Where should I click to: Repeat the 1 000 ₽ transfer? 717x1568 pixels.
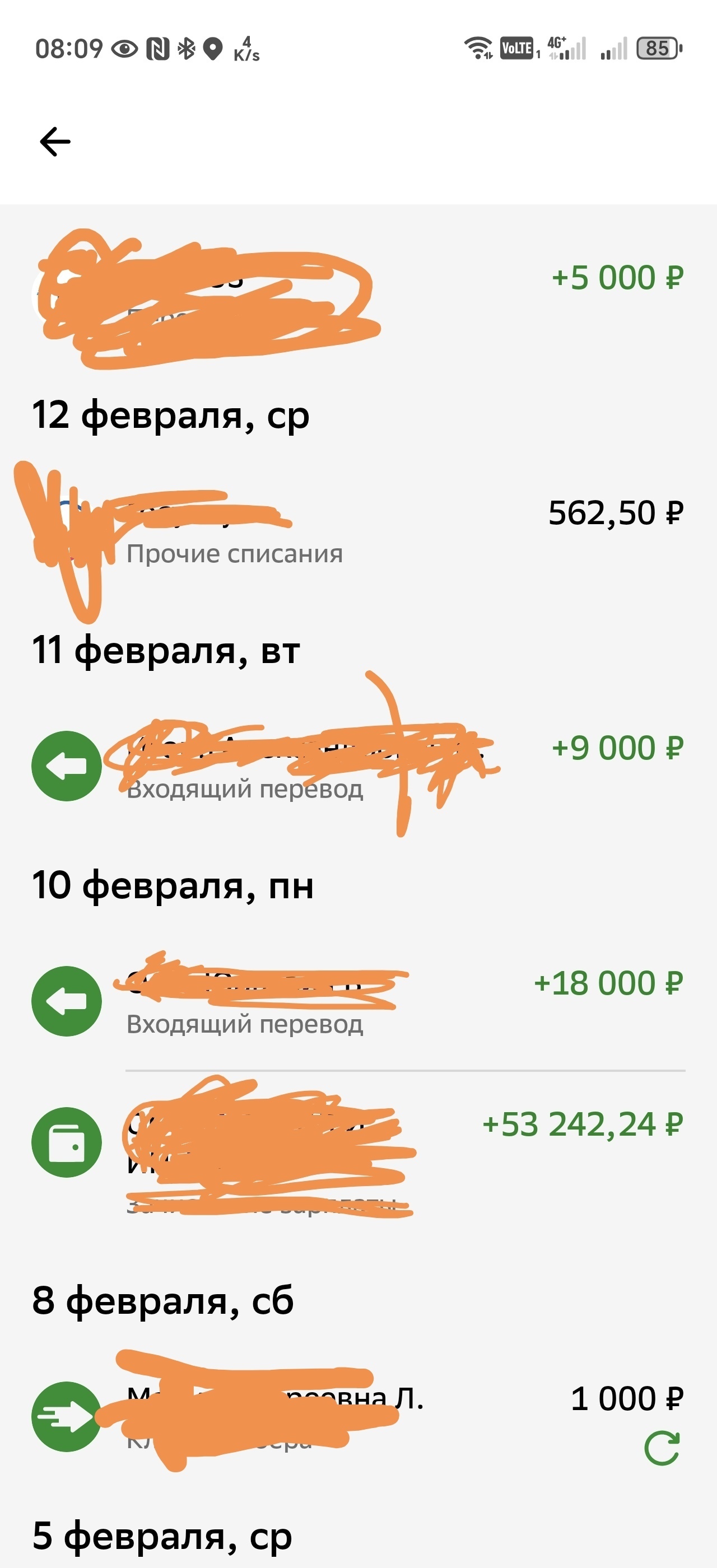[662, 1449]
